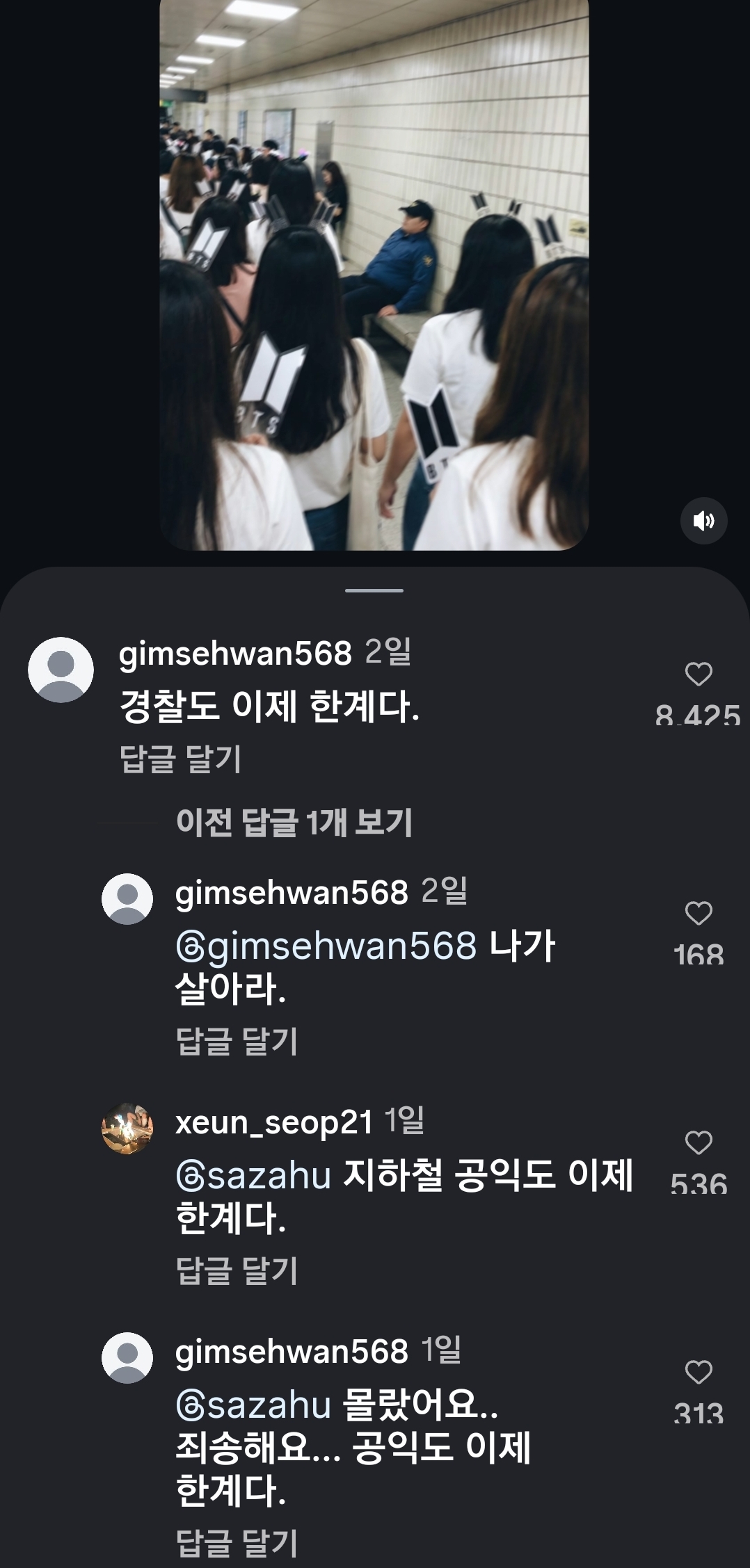Open @gimsehwan568 mention in '나가 살아라' reply
The width and height of the screenshot is (750, 1568).
pos(326,946)
